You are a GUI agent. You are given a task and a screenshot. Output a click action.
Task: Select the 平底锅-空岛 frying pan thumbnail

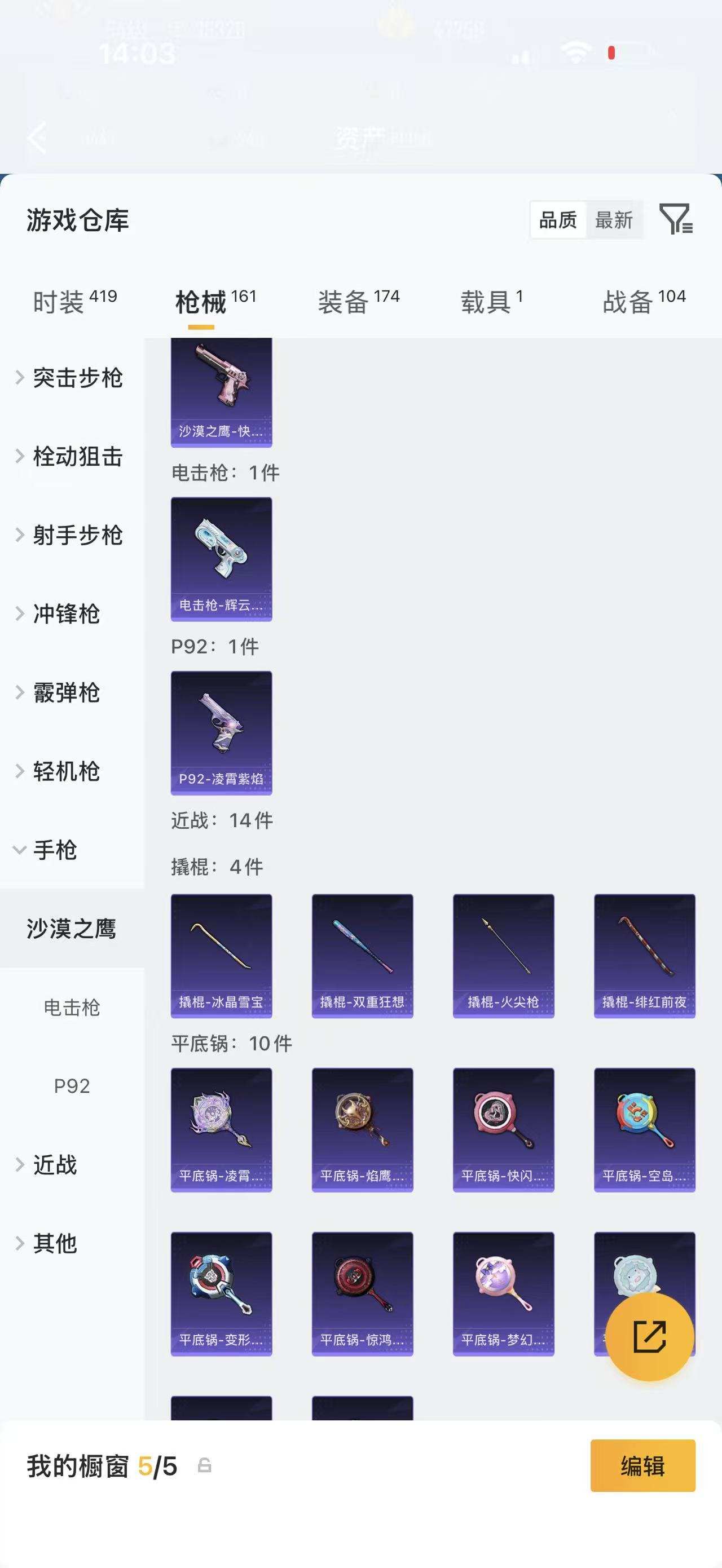click(644, 1129)
